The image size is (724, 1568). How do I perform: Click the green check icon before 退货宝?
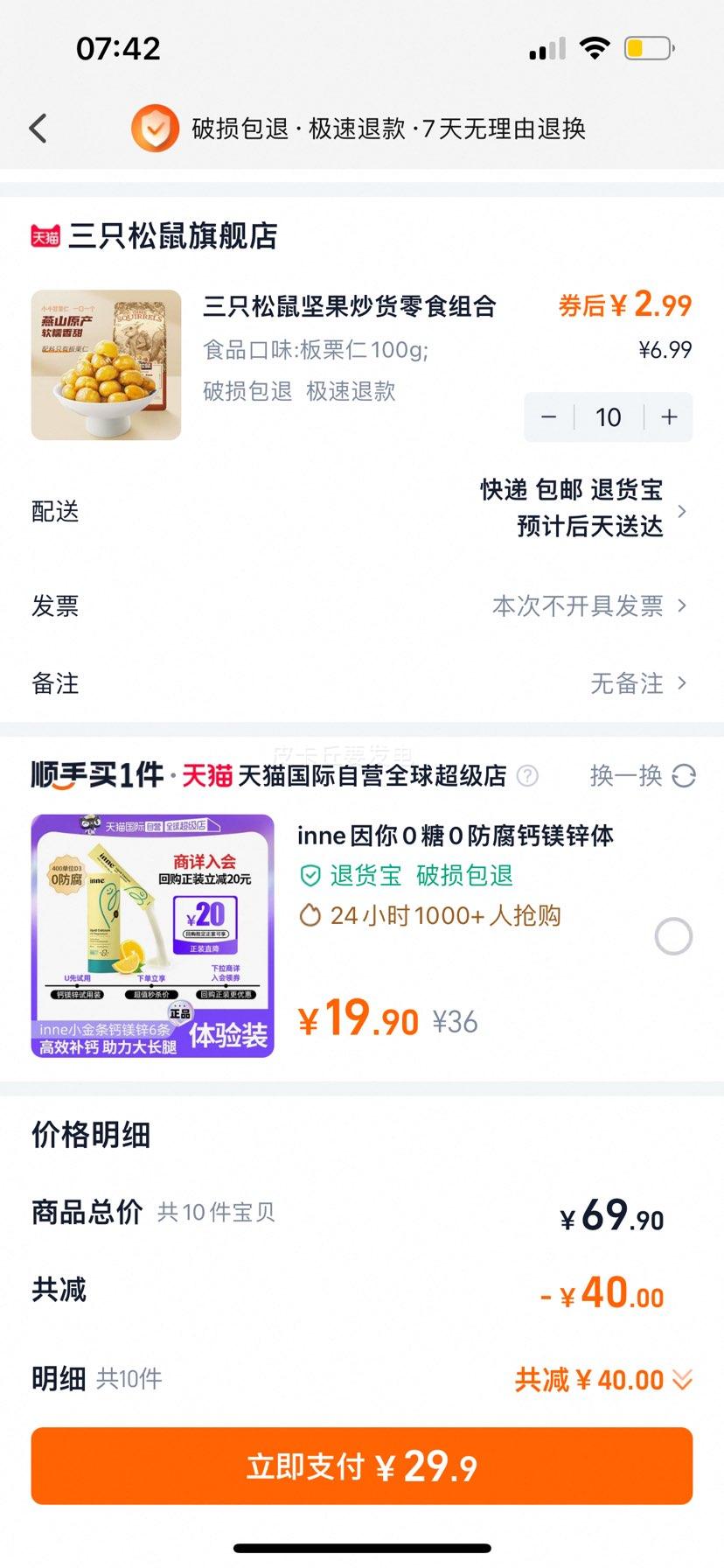[310, 875]
